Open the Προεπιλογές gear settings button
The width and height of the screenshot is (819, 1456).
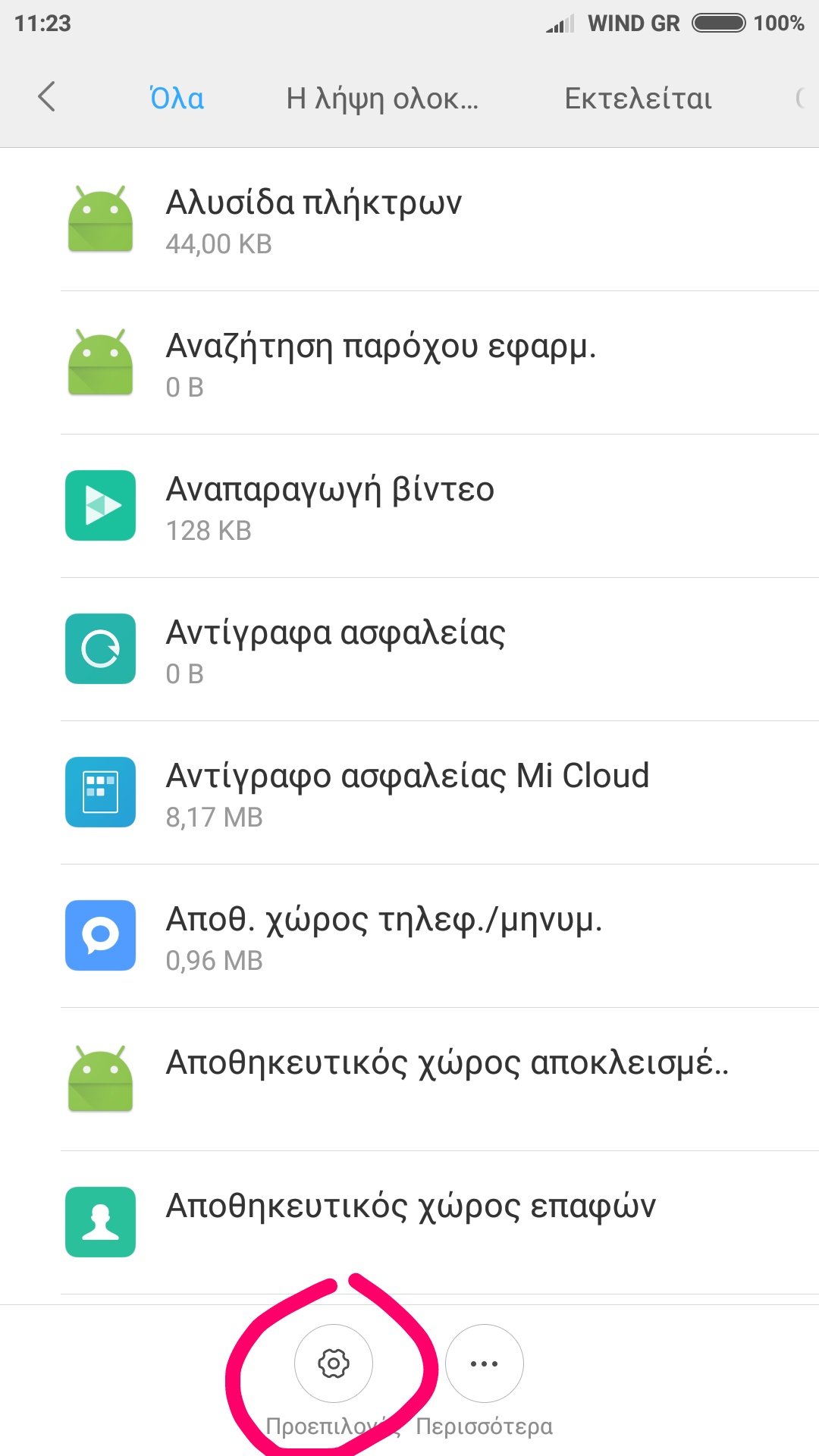click(x=333, y=1363)
